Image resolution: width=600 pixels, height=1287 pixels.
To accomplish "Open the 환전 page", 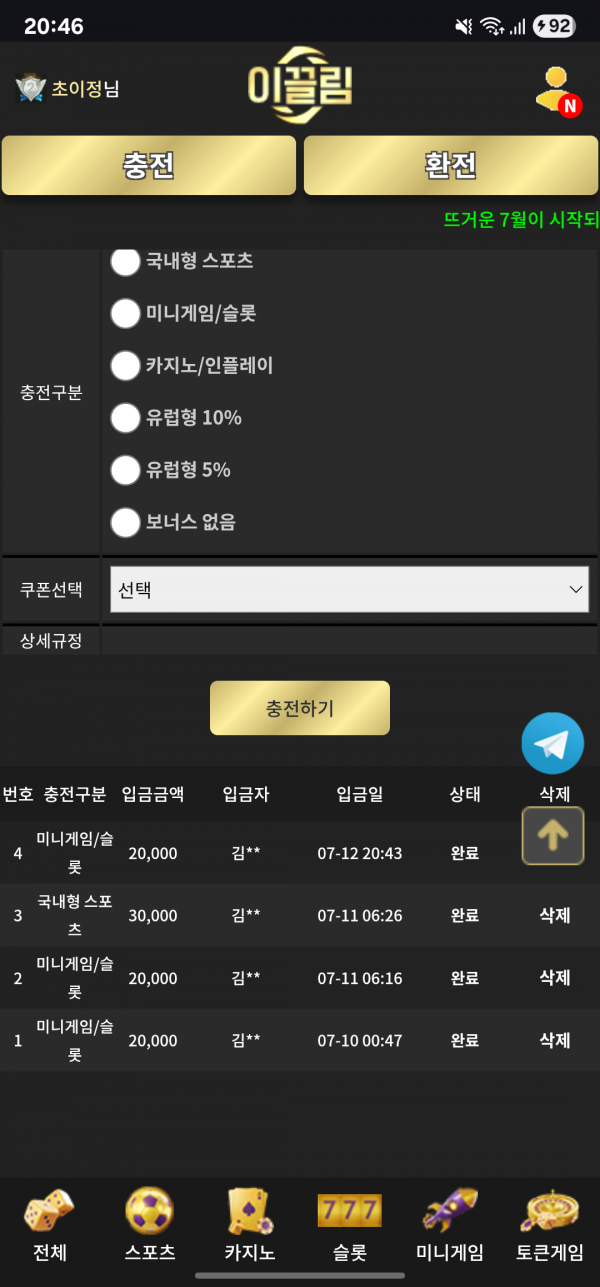I will point(451,165).
